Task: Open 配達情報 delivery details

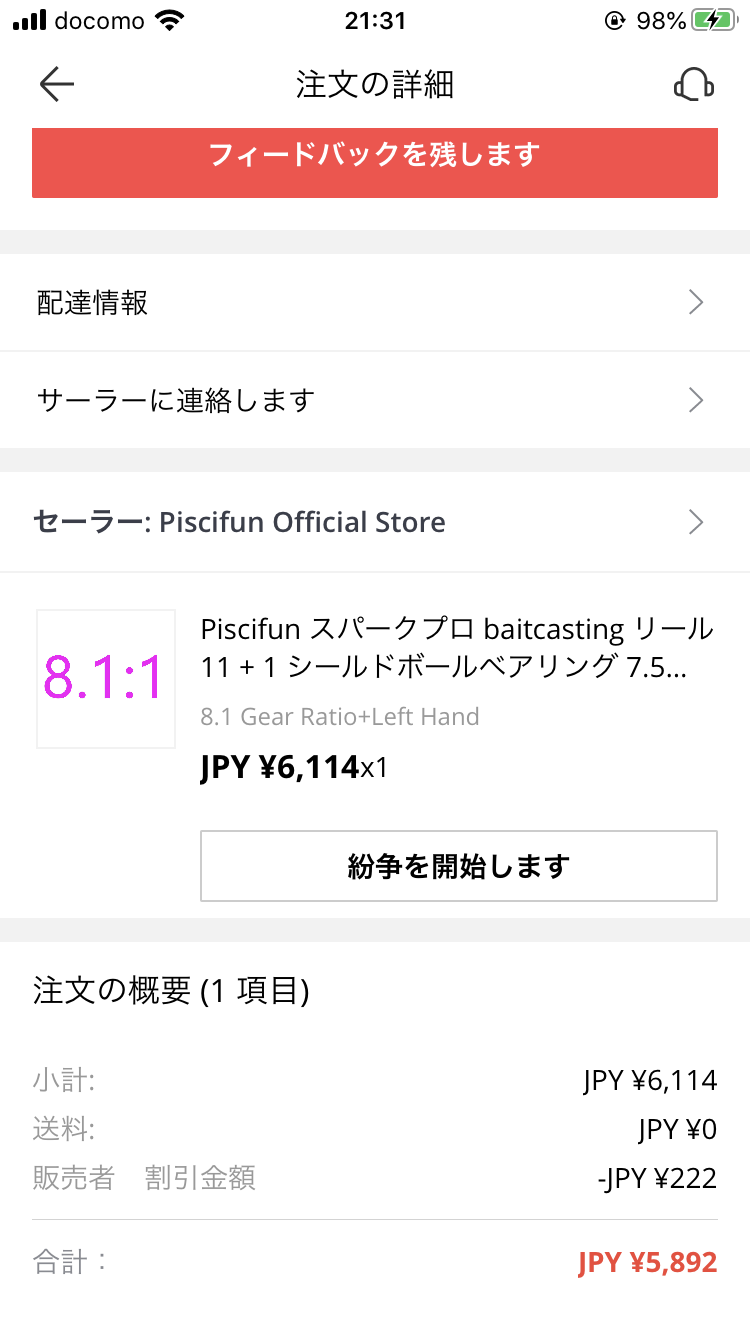Action: [375, 303]
